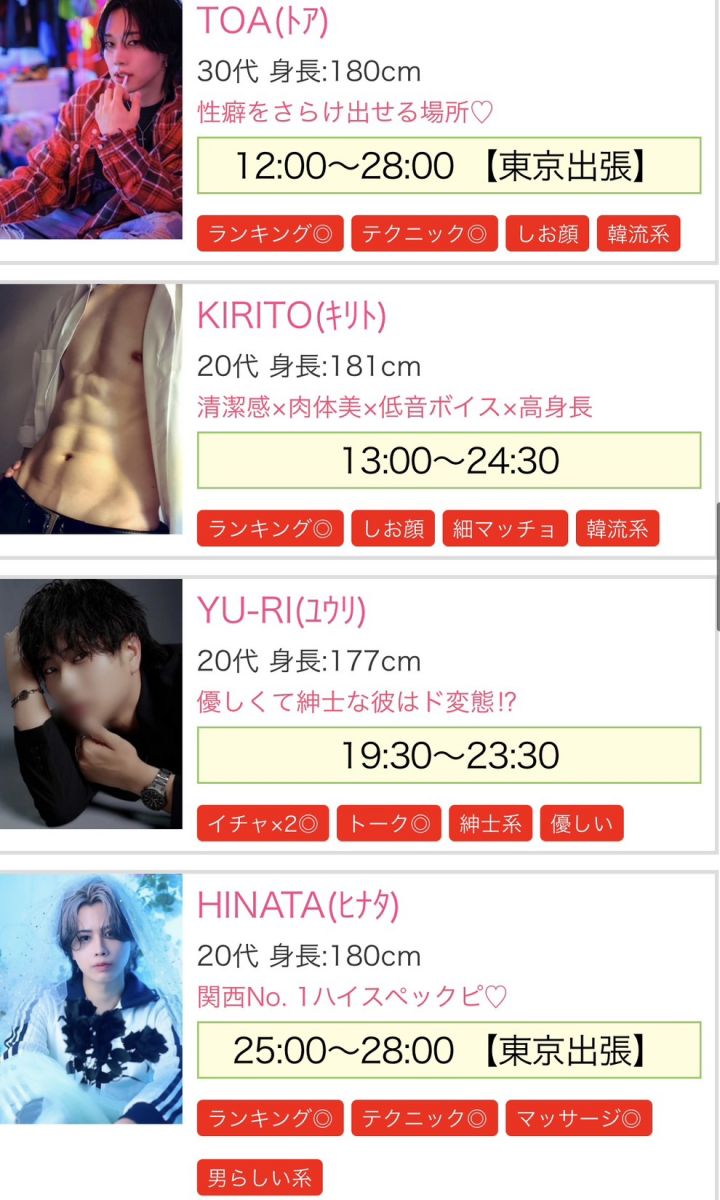The image size is (720, 1200).
Task: Tap the トーク◎ tag under YU-RI
Action: [x=388, y=823]
